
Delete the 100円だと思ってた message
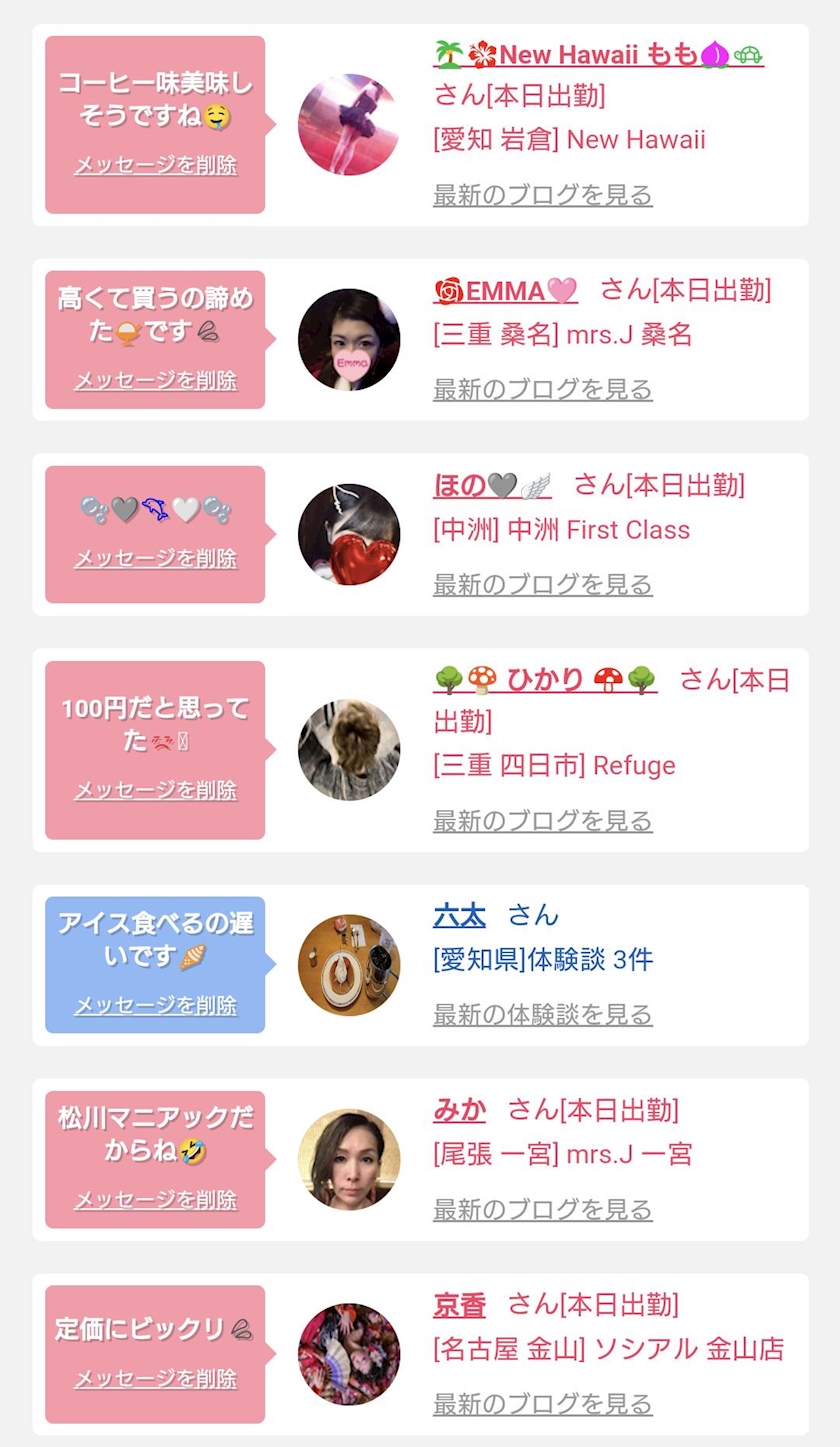click(x=155, y=791)
